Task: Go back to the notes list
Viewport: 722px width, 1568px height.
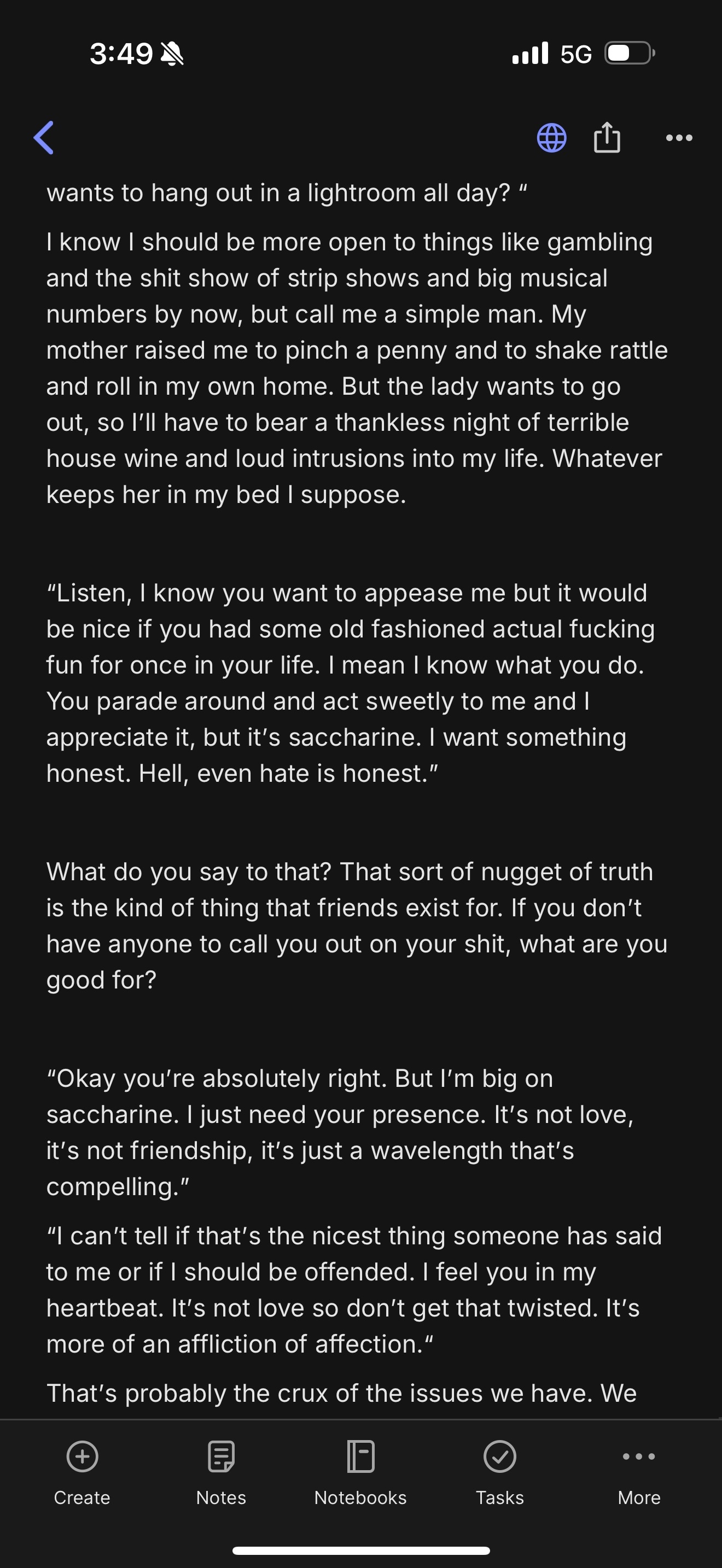Action: pos(44,138)
